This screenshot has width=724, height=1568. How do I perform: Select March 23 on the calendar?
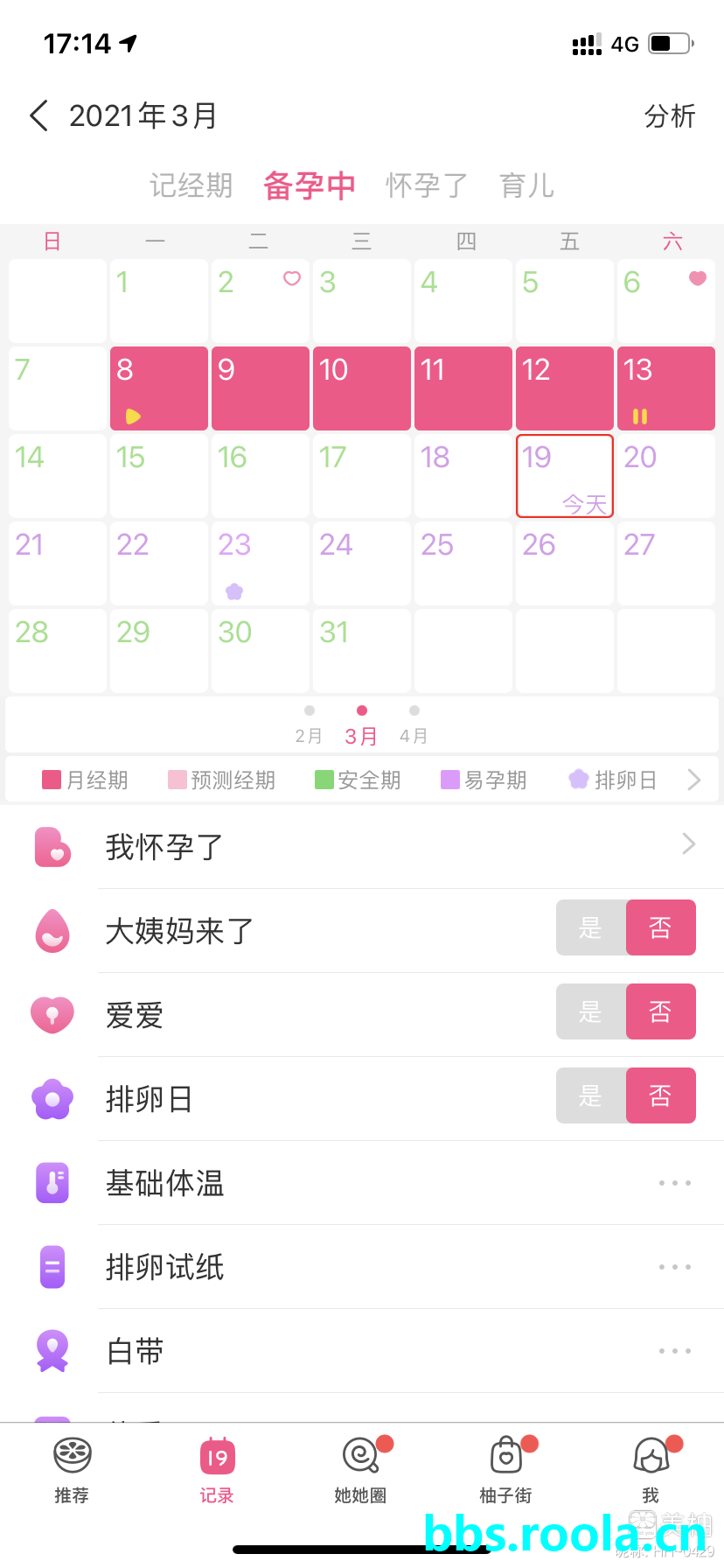[x=260, y=563]
